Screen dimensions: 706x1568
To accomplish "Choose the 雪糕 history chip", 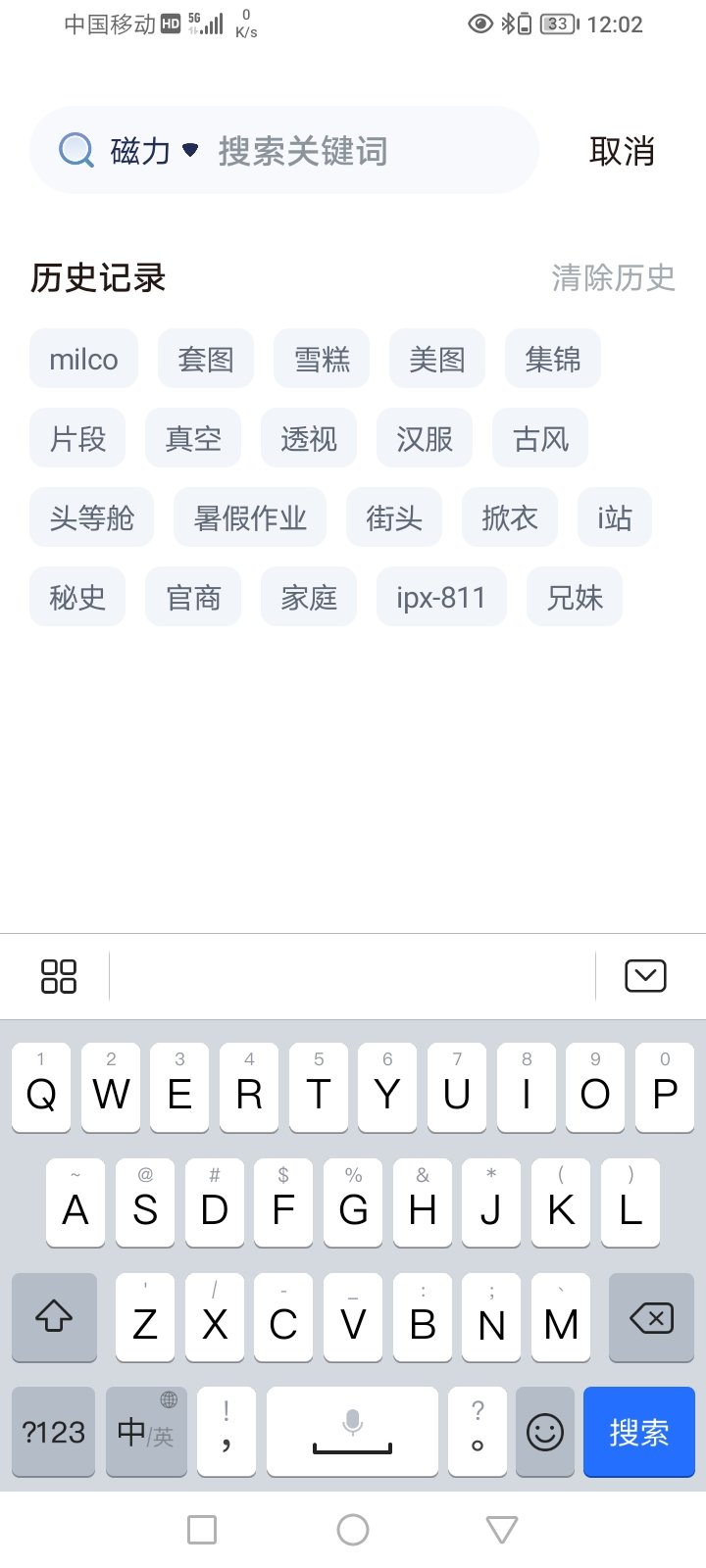I will click(322, 360).
